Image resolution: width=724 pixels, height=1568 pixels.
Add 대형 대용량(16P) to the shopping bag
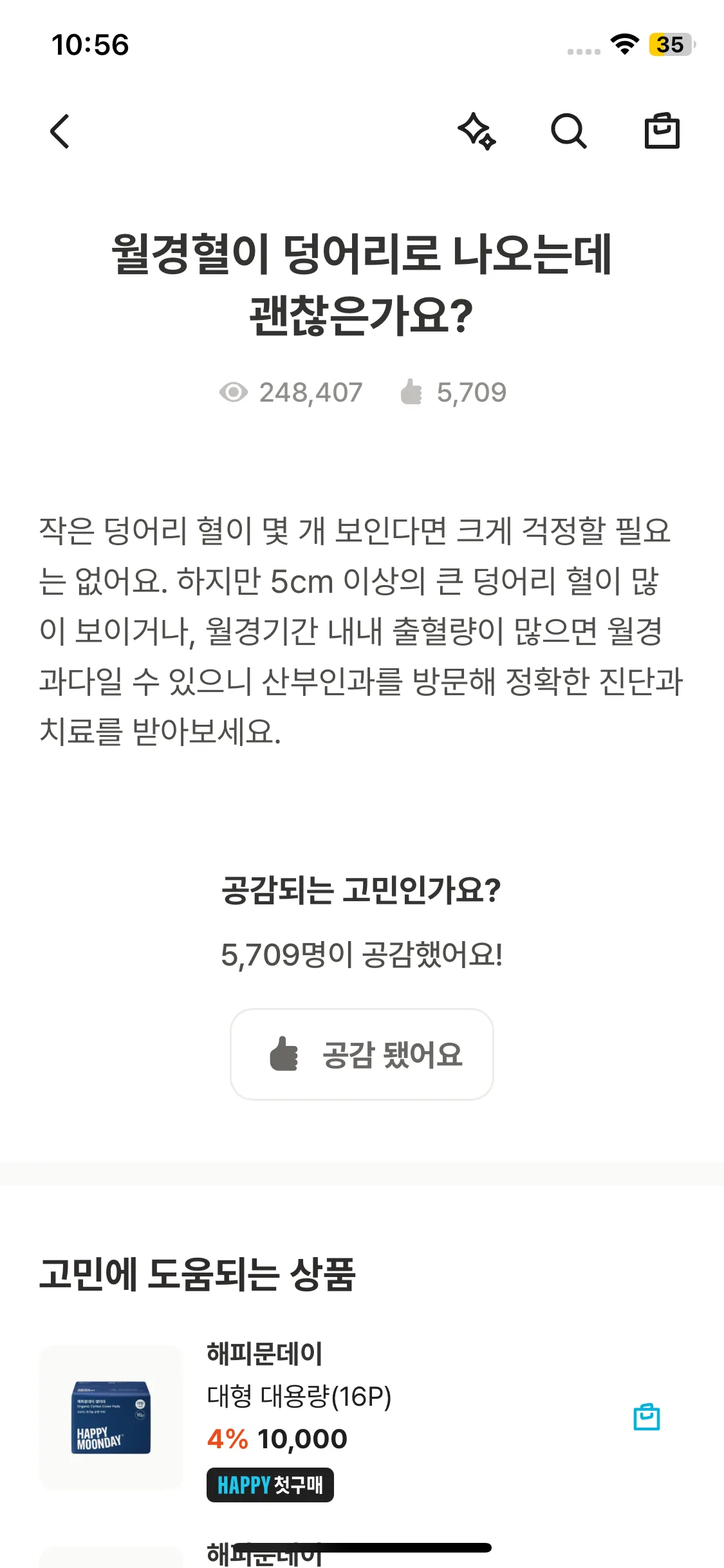646,1417
